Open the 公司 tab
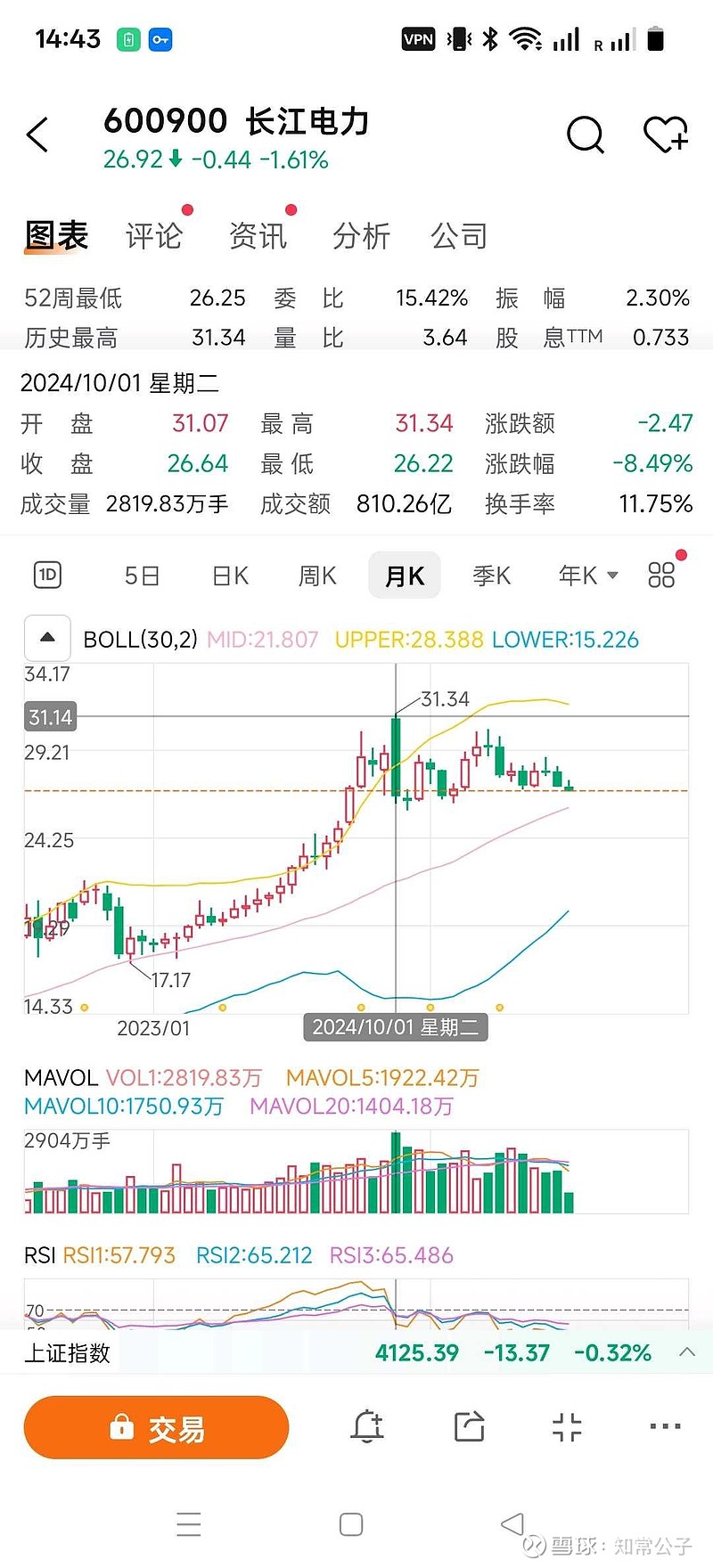This screenshot has height=1568, width=713. point(459,236)
